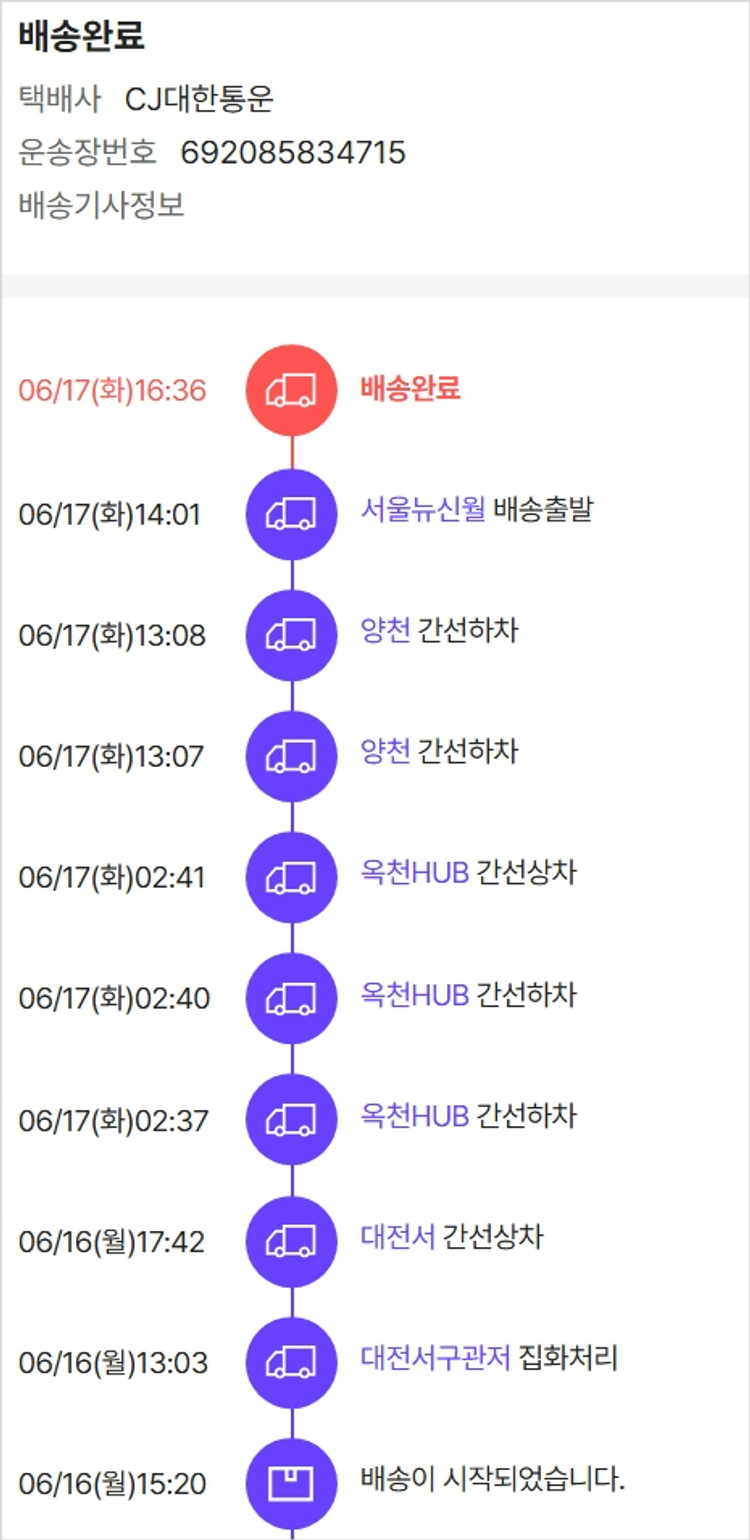The width and height of the screenshot is (750, 1540).
Task: Open 대전서구관저 집화처리 location link
Action: [x=435, y=1358]
